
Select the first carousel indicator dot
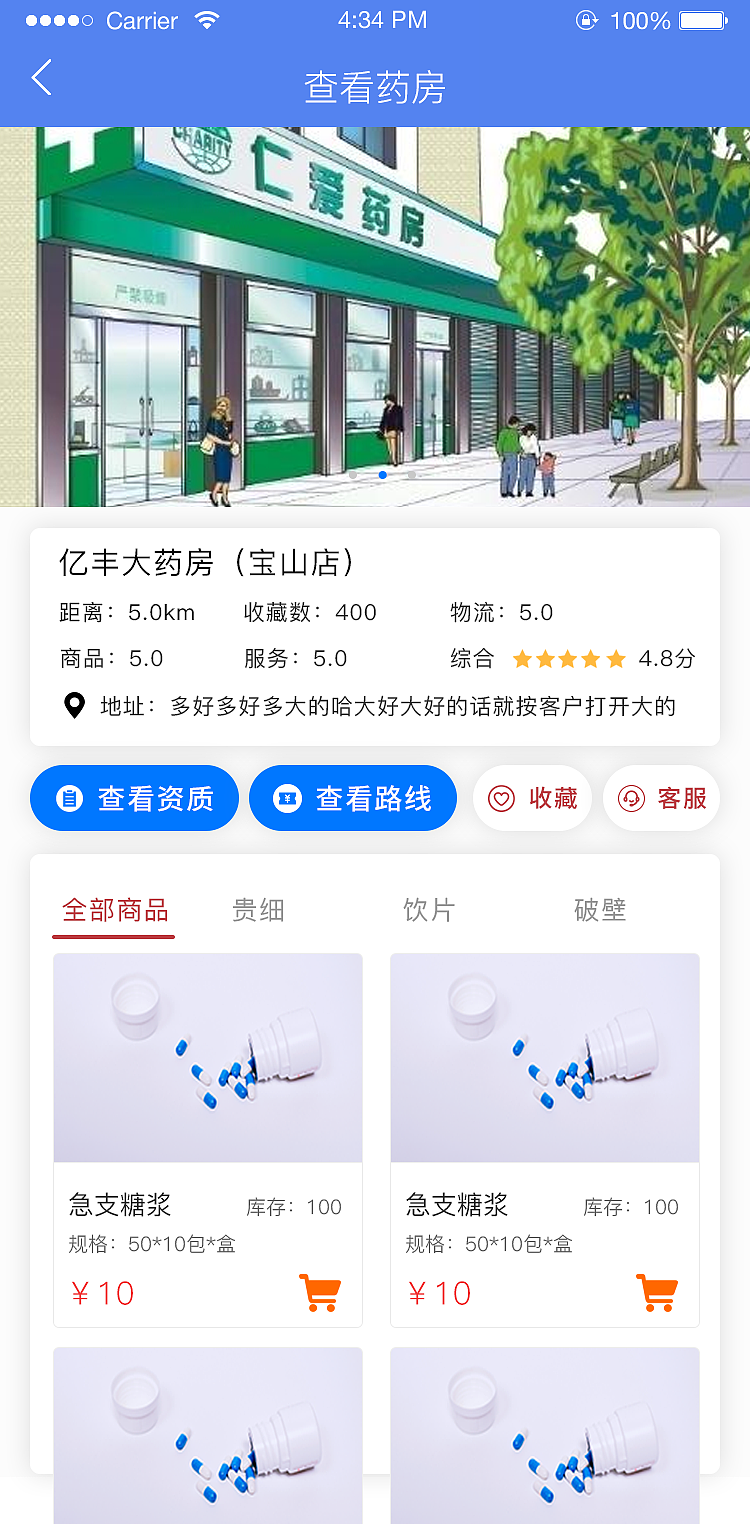coord(352,475)
